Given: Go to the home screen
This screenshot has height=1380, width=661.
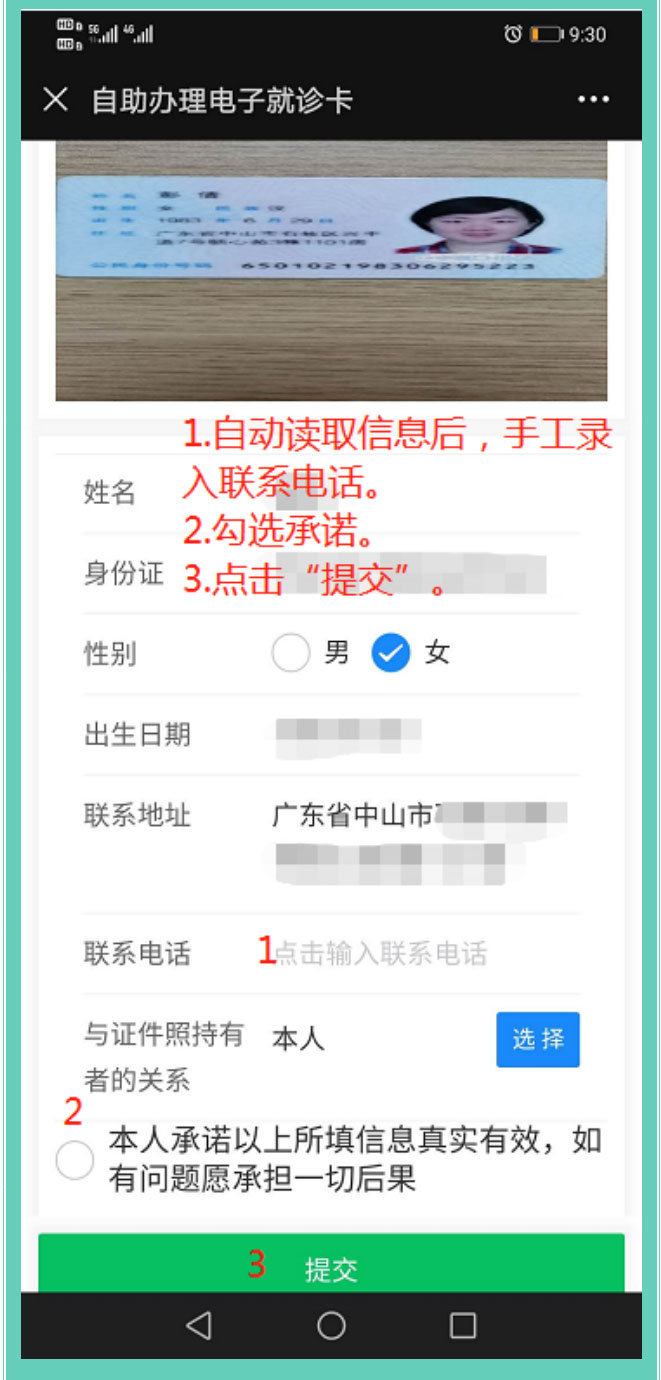Looking at the screenshot, I should pyautogui.click(x=331, y=1326).
